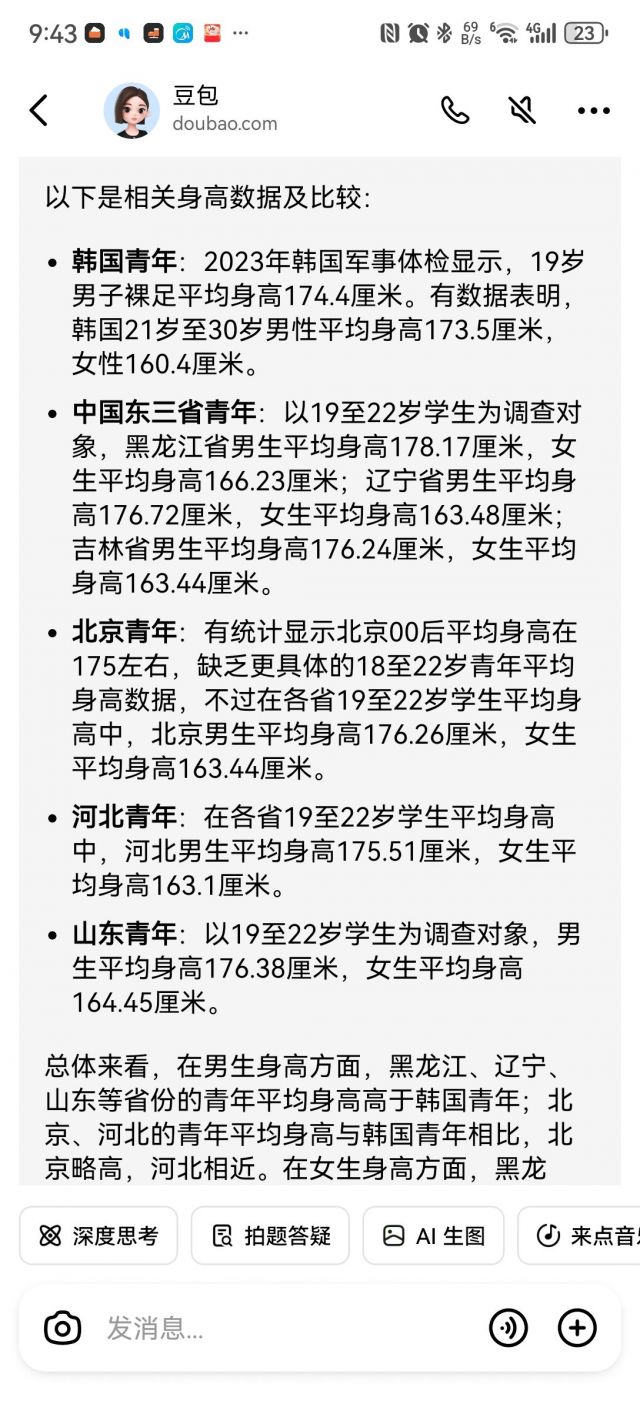
Task: Select the 深度思考 chip
Action: pos(98,1236)
